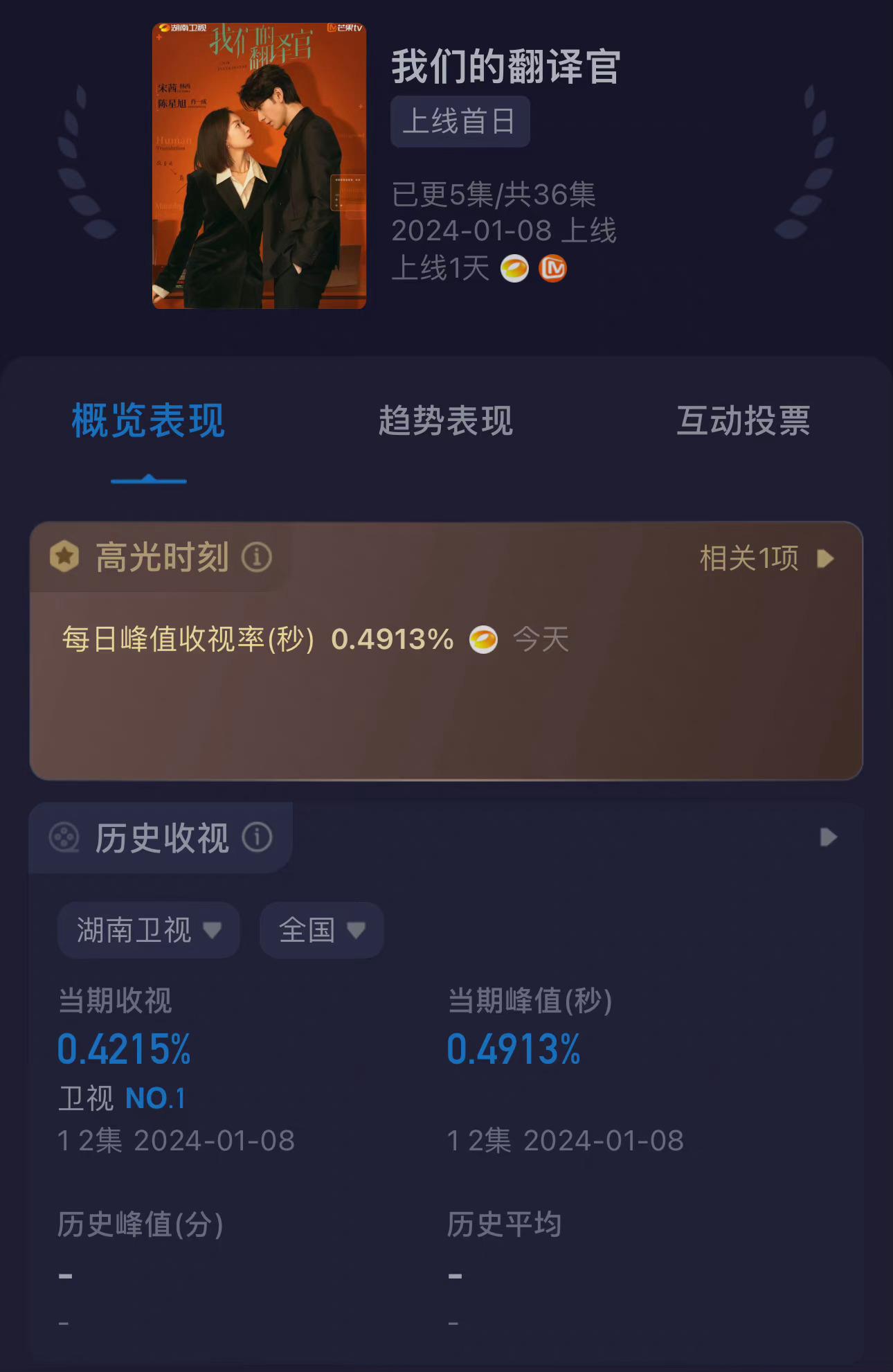Image resolution: width=893 pixels, height=1372 pixels.
Task: Open the 我们的翻译官 poster
Action: coord(259,166)
